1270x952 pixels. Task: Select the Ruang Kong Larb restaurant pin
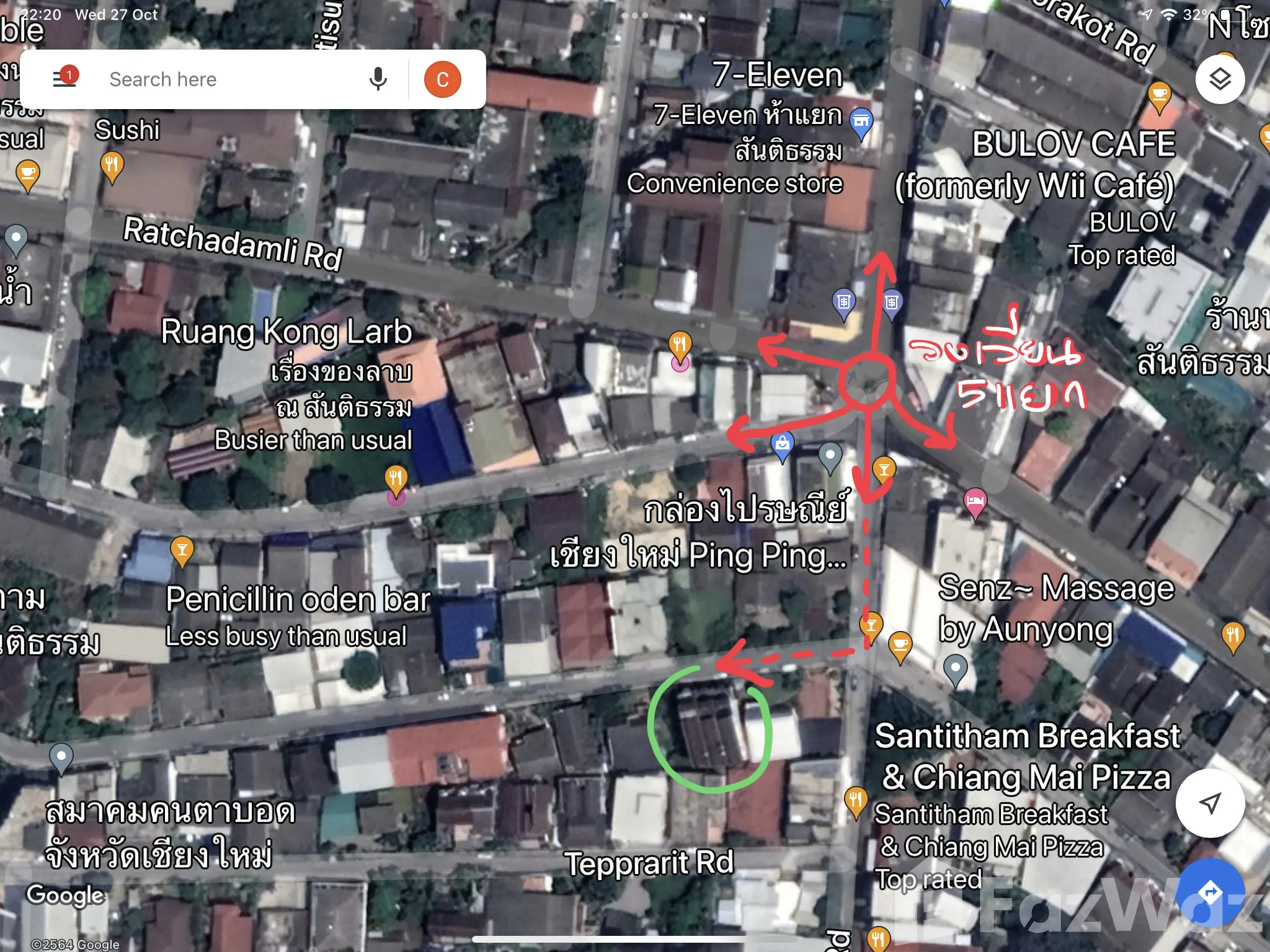tap(396, 479)
